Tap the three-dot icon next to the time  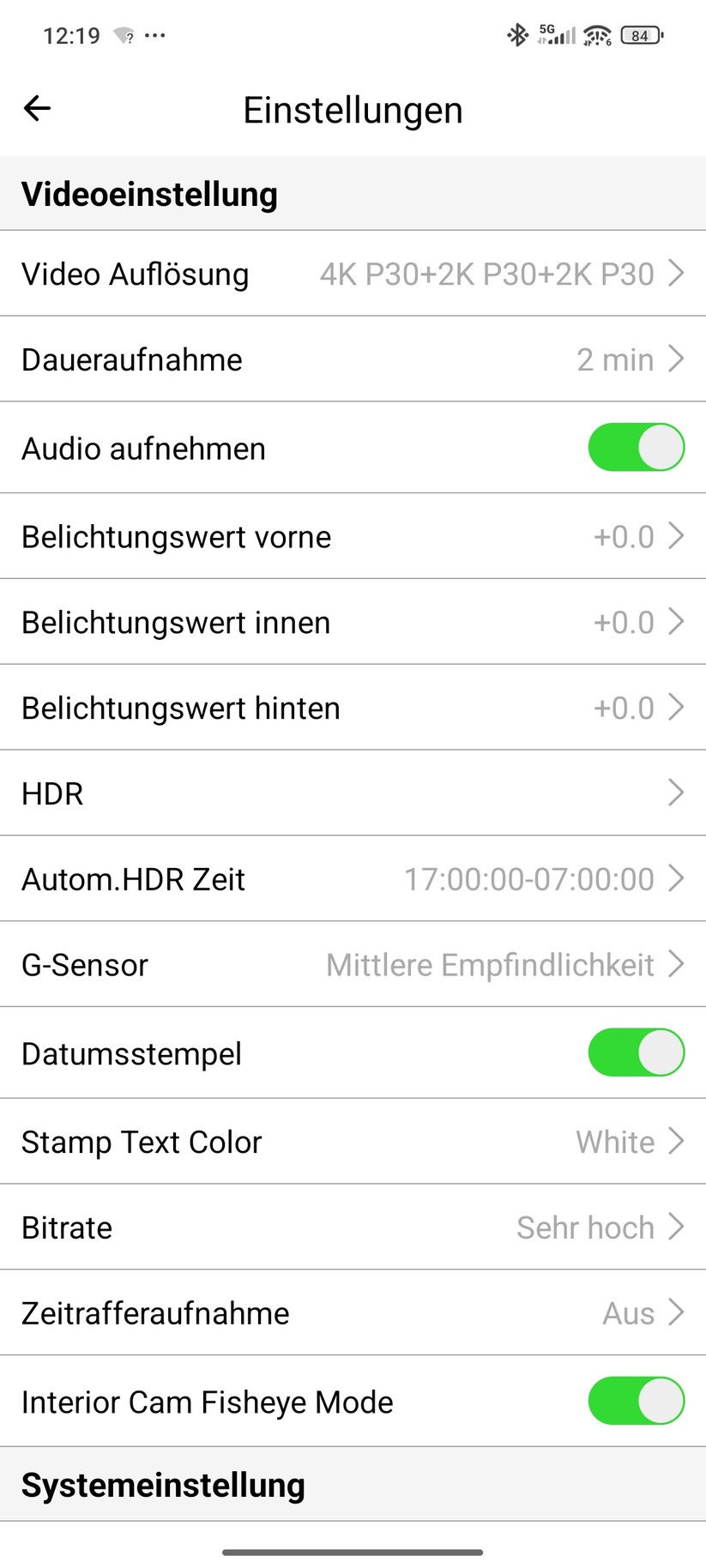pos(154,36)
